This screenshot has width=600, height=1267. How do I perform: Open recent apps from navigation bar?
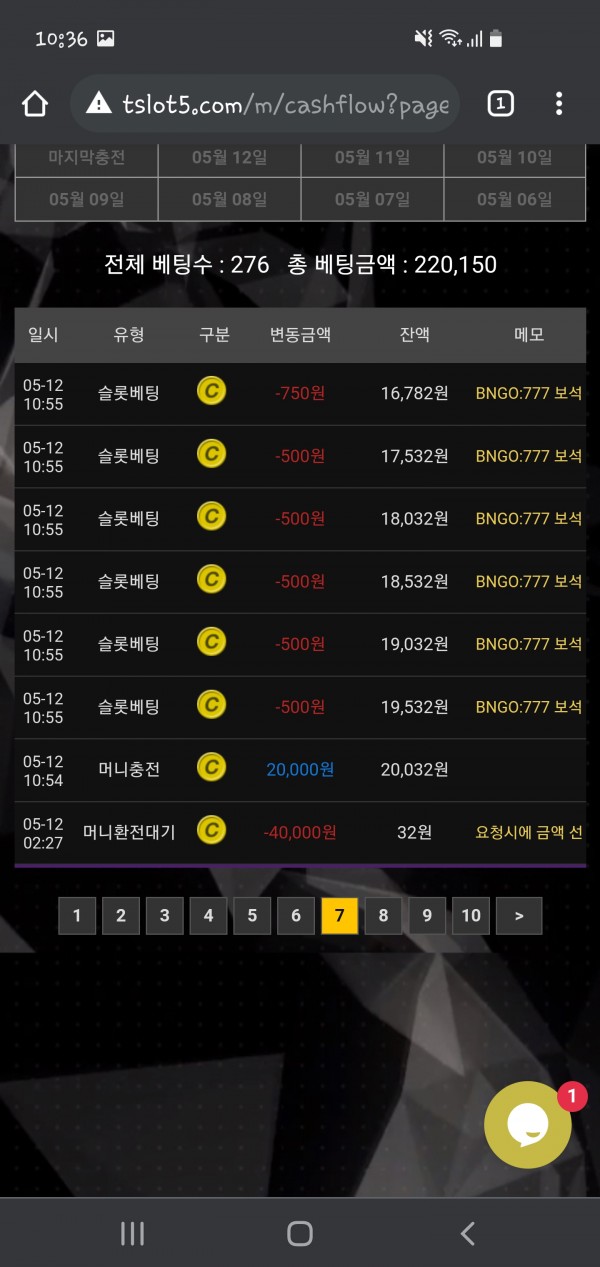coord(133,1233)
